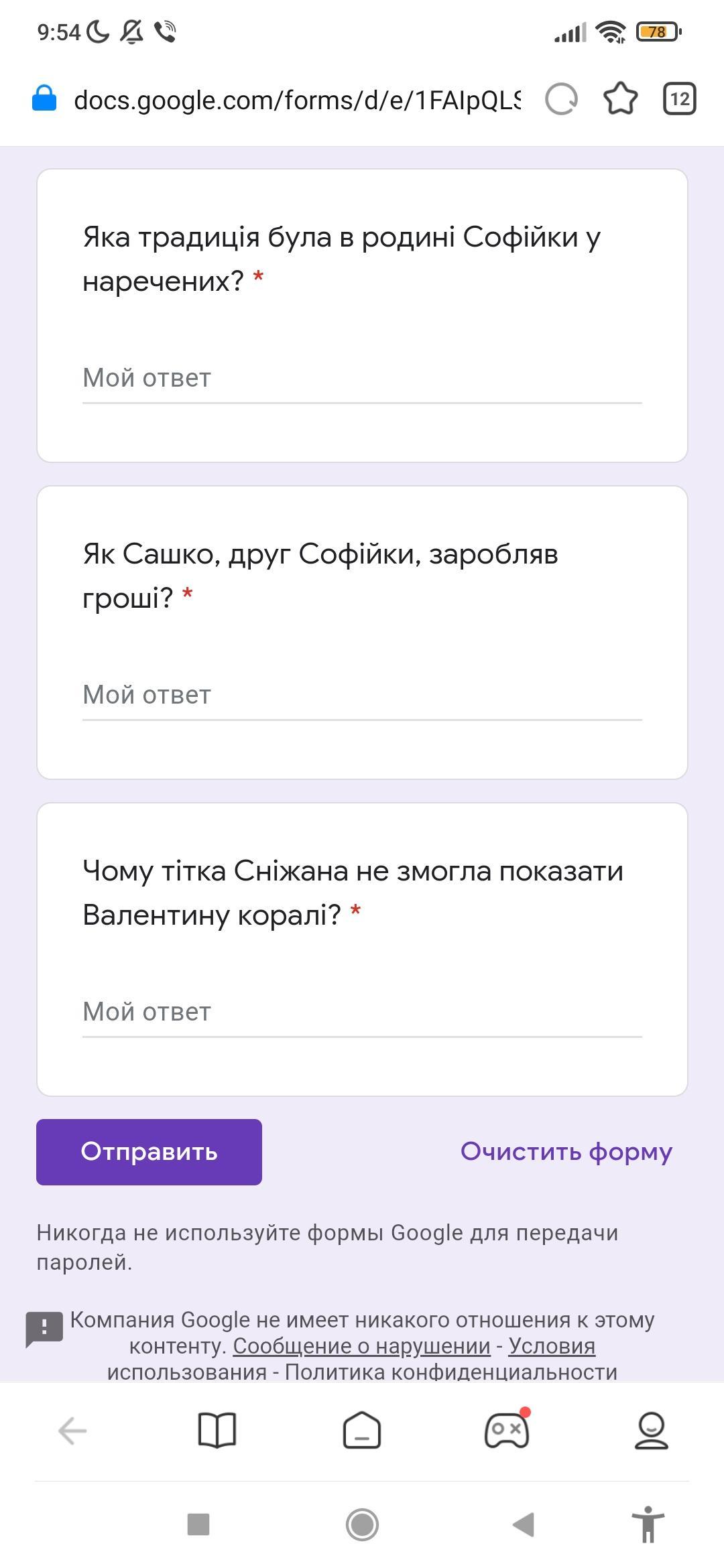This screenshot has width=724, height=1568.
Task: Go back with the browser back arrow
Action: (x=72, y=1431)
